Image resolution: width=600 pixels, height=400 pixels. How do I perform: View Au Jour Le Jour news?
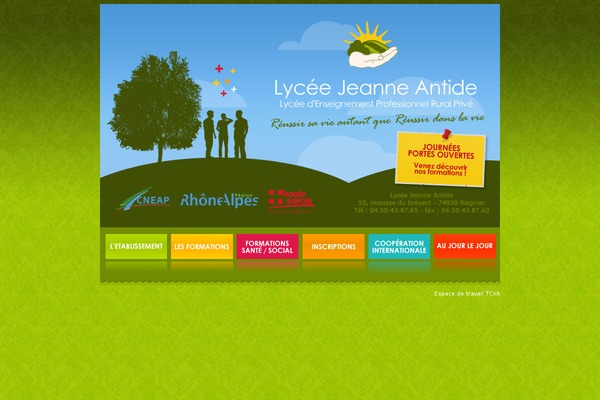pos(465,246)
